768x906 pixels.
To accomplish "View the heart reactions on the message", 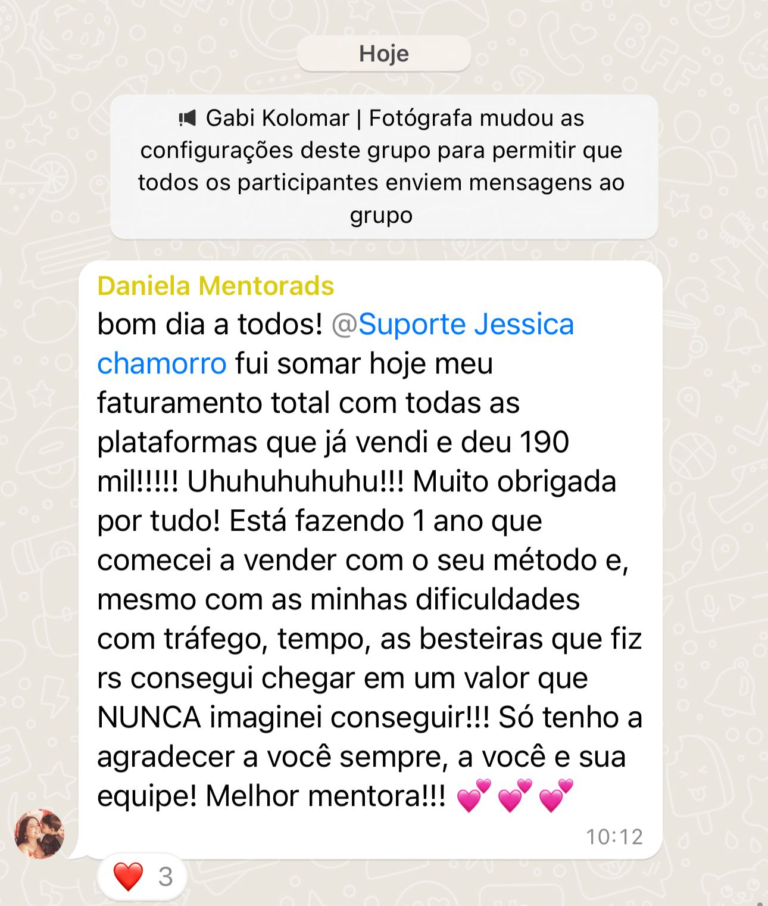I will tap(143, 877).
